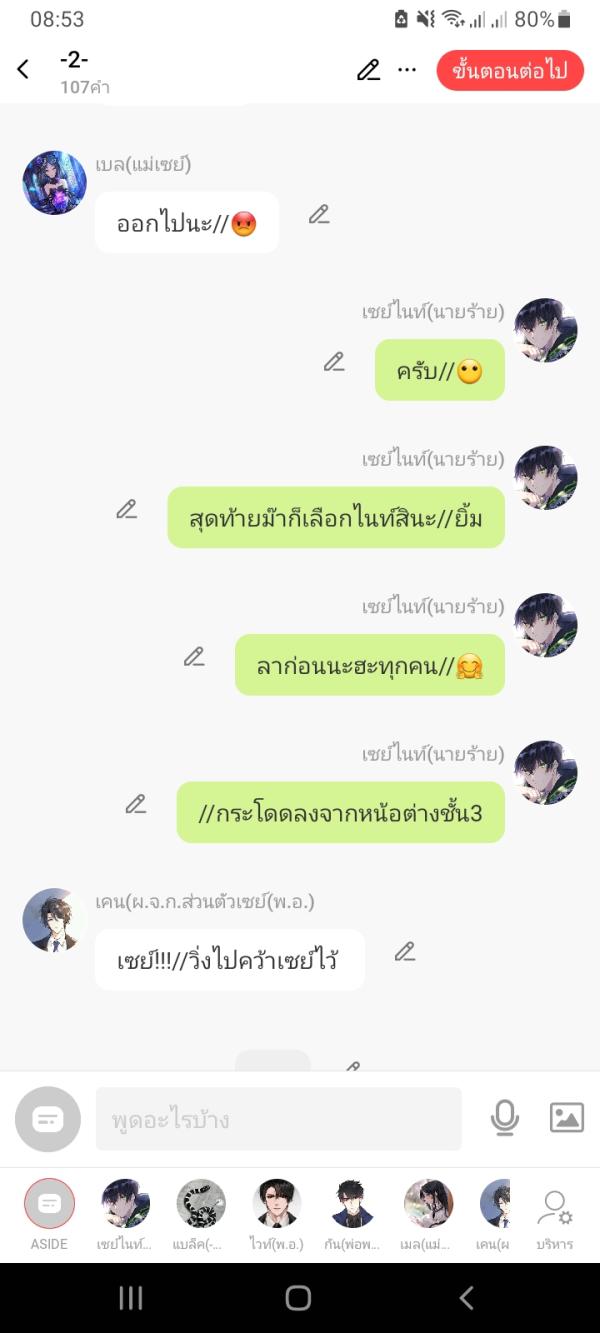Select ASIDE narration mode
Image resolution: width=600 pixels, height=1333 pixels.
pos(49,1213)
